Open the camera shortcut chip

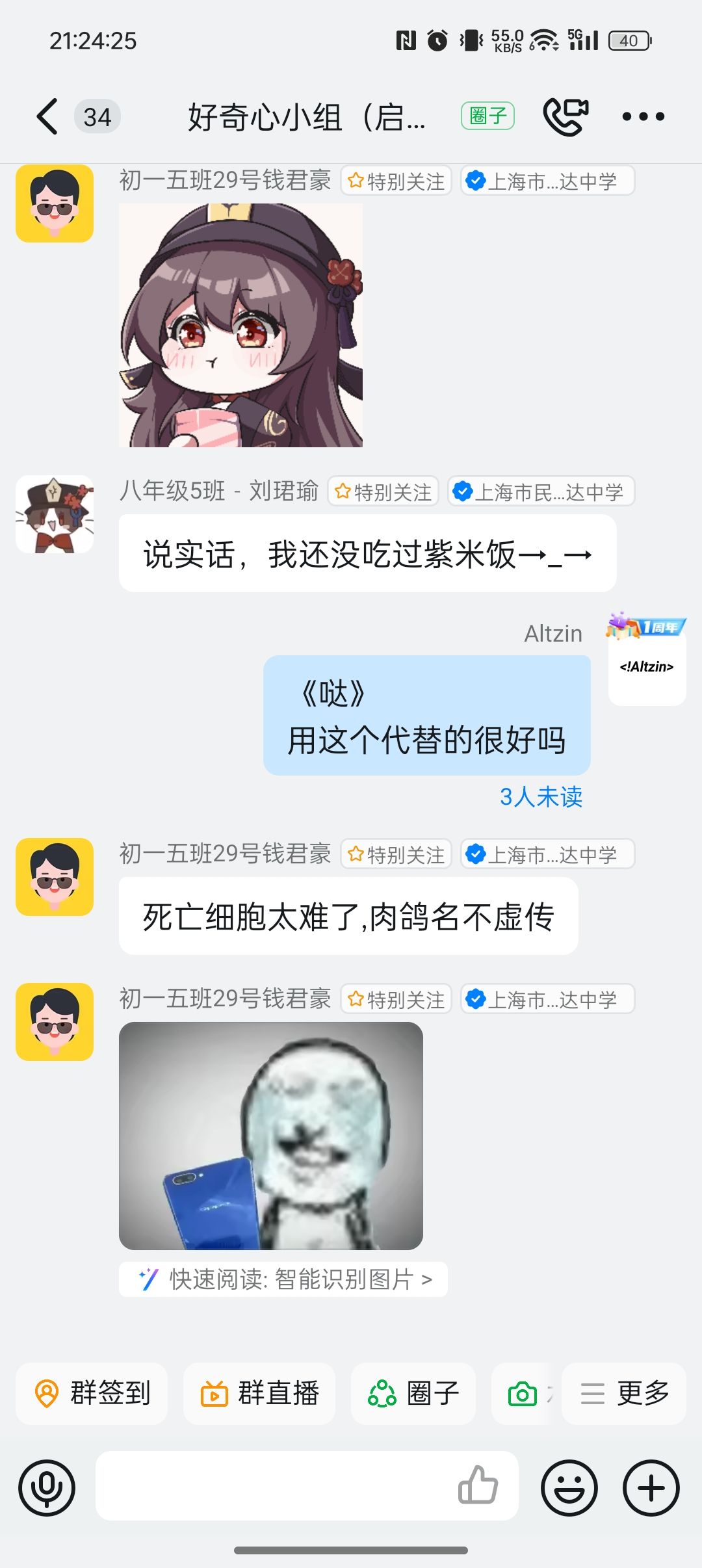[x=523, y=1393]
